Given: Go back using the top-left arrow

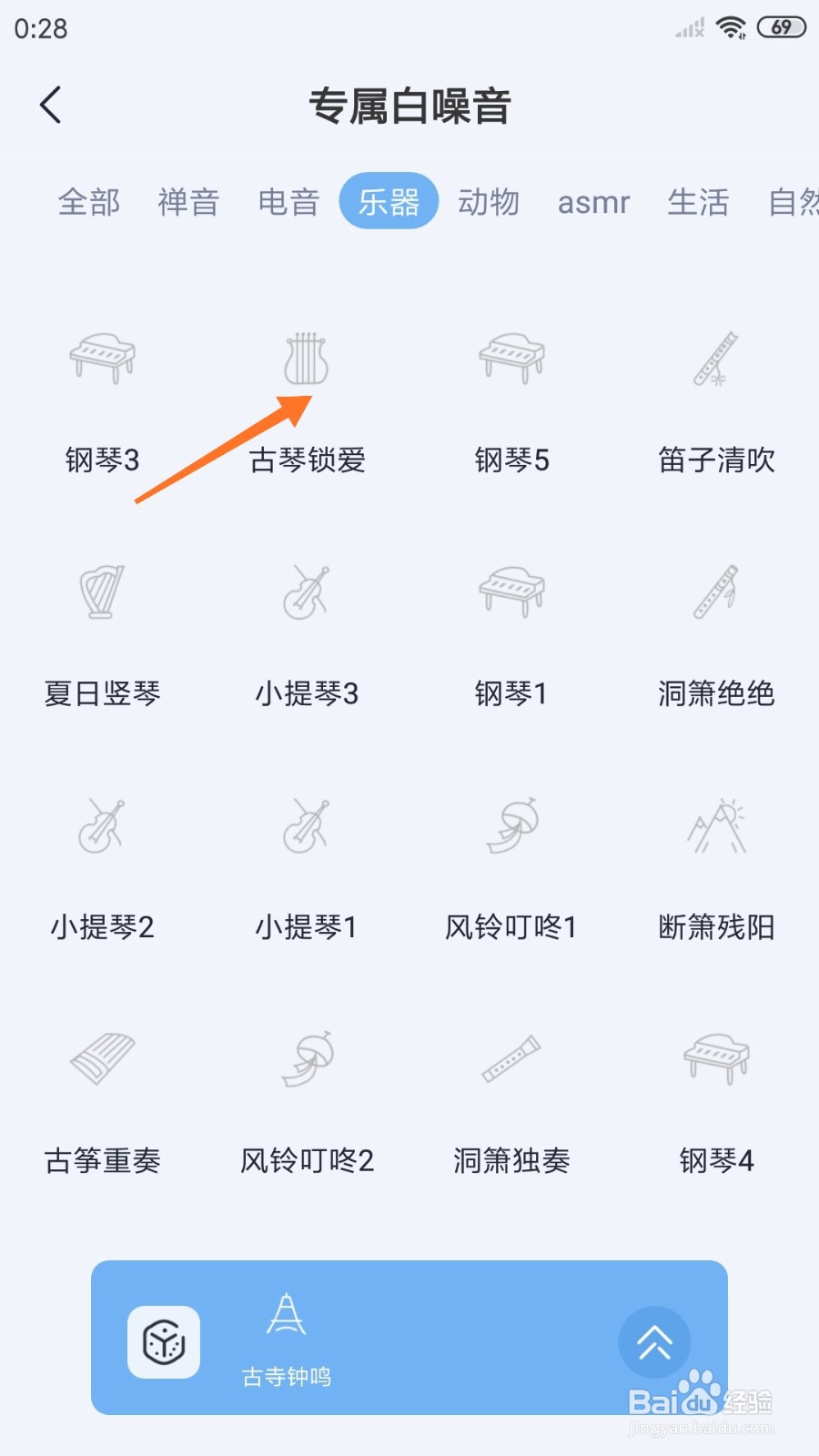Looking at the screenshot, I should pyautogui.click(x=51, y=105).
